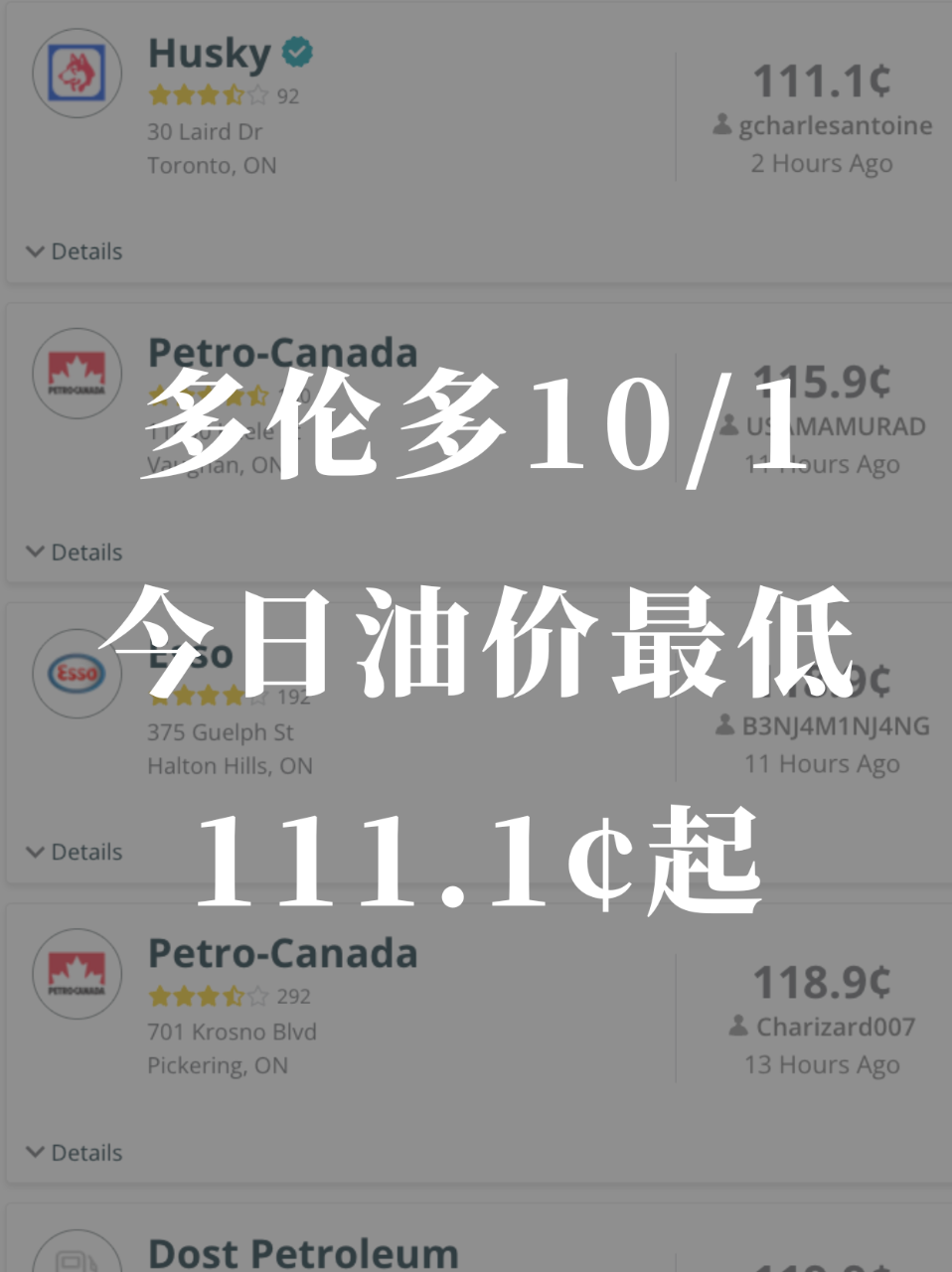The image size is (952, 1272).
Task: Select the 30 Laird Dr address text
Action: [x=205, y=131]
